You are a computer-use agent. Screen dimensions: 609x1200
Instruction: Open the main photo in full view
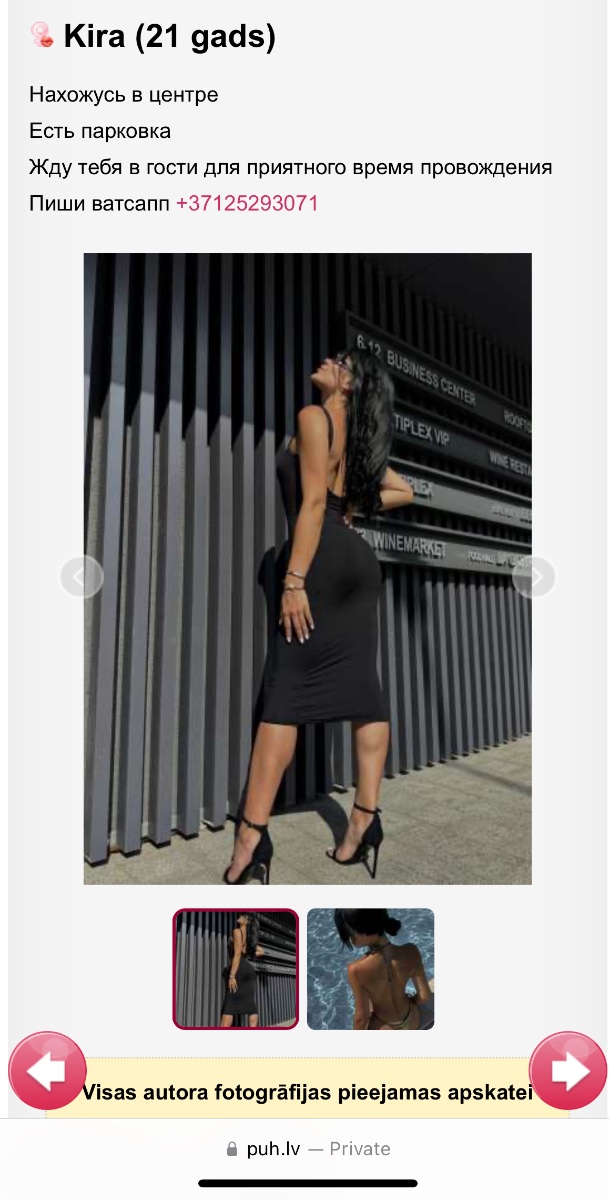click(308, 569)
